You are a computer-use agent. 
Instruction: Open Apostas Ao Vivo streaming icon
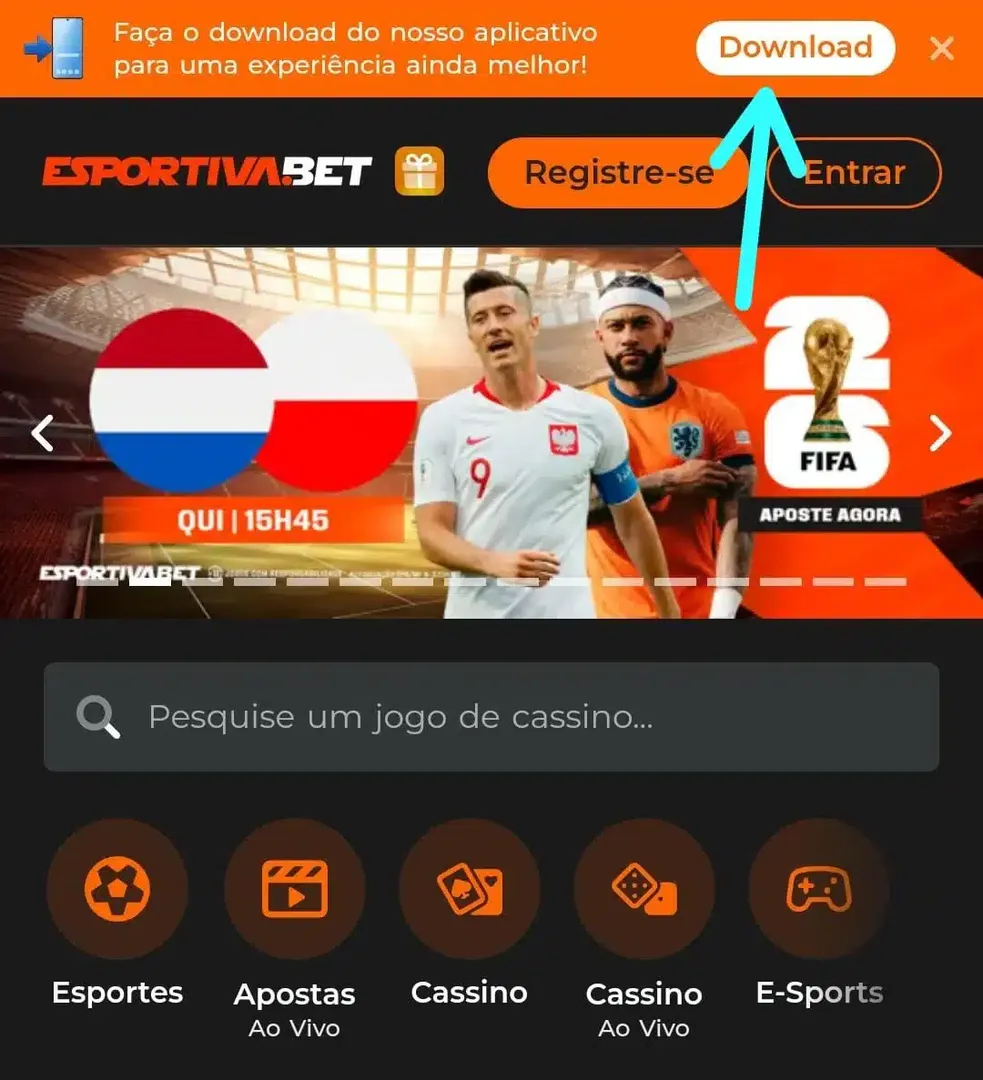pyautogui.click(x=293, y=886)
